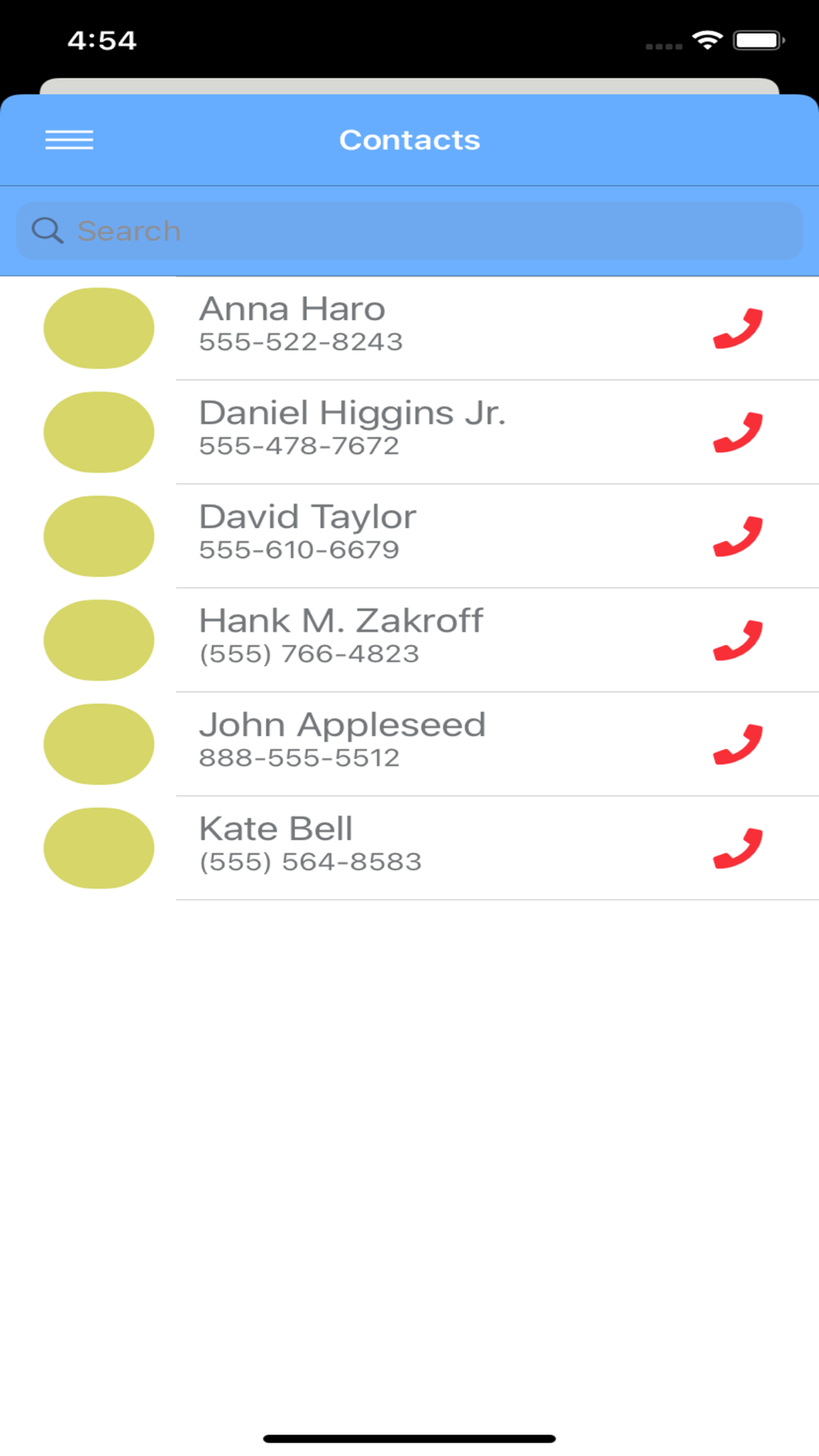Open the hamburger menu

(x=70, y=140)
